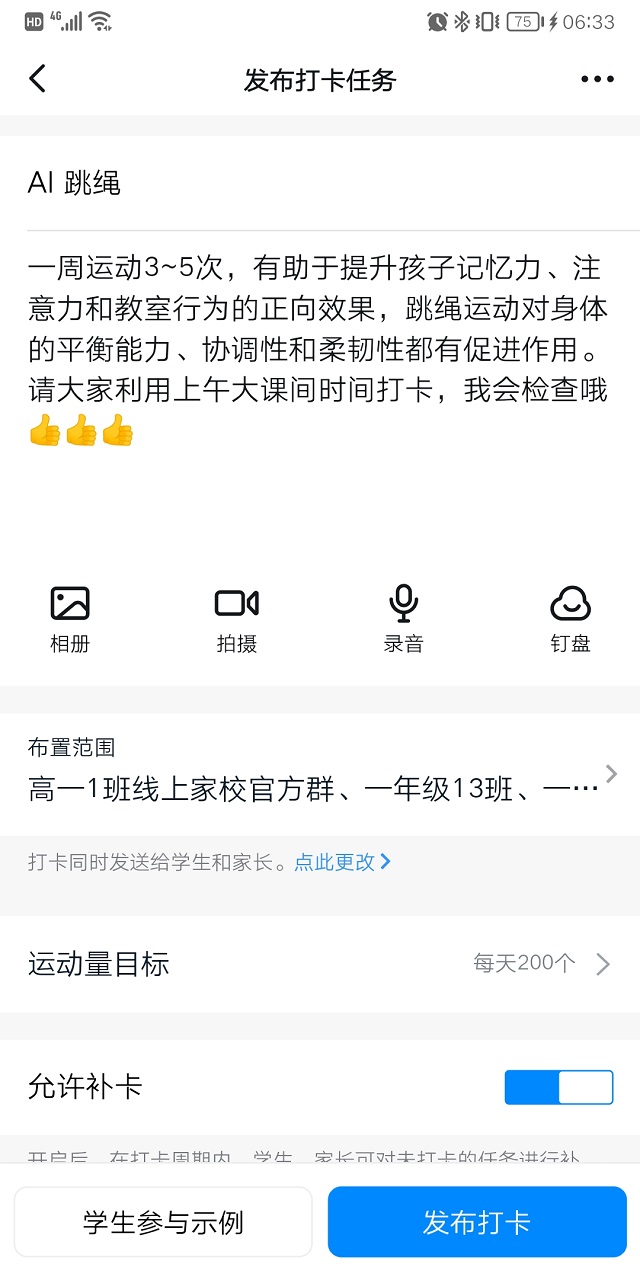Tap the 点此更改 link
The width and height of the screenshot is (640, 1280).
(x=342, y=862)
